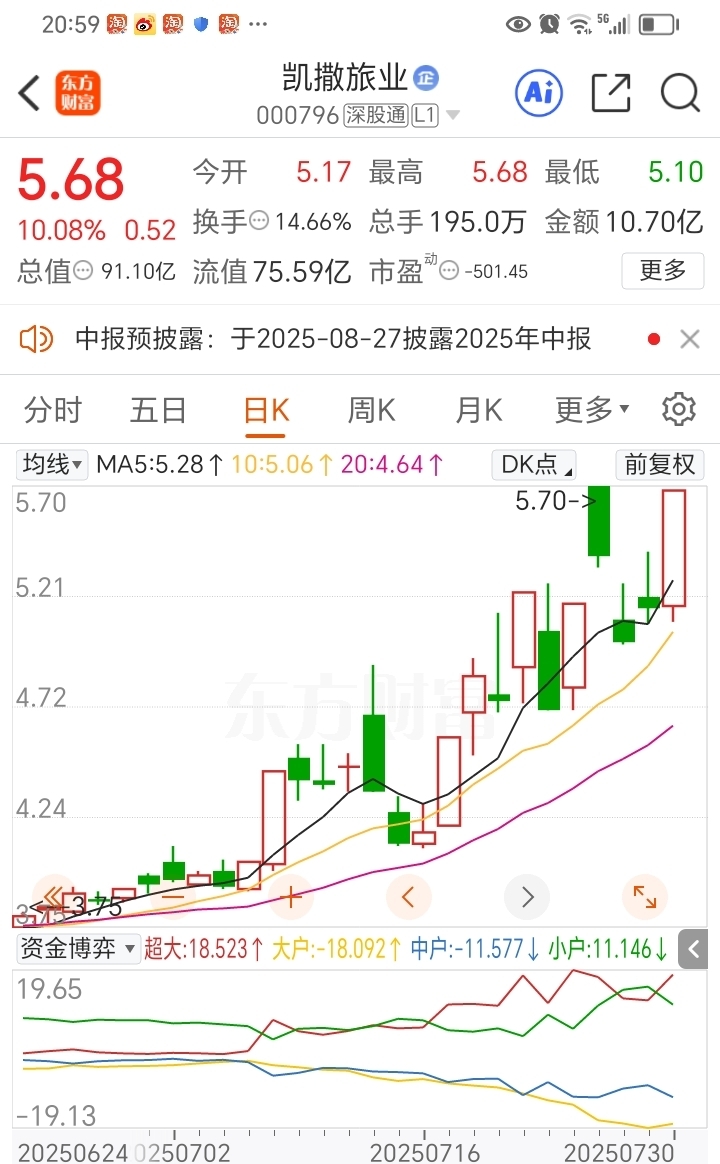Tap 更多 button for more quote data

[663, 270]
